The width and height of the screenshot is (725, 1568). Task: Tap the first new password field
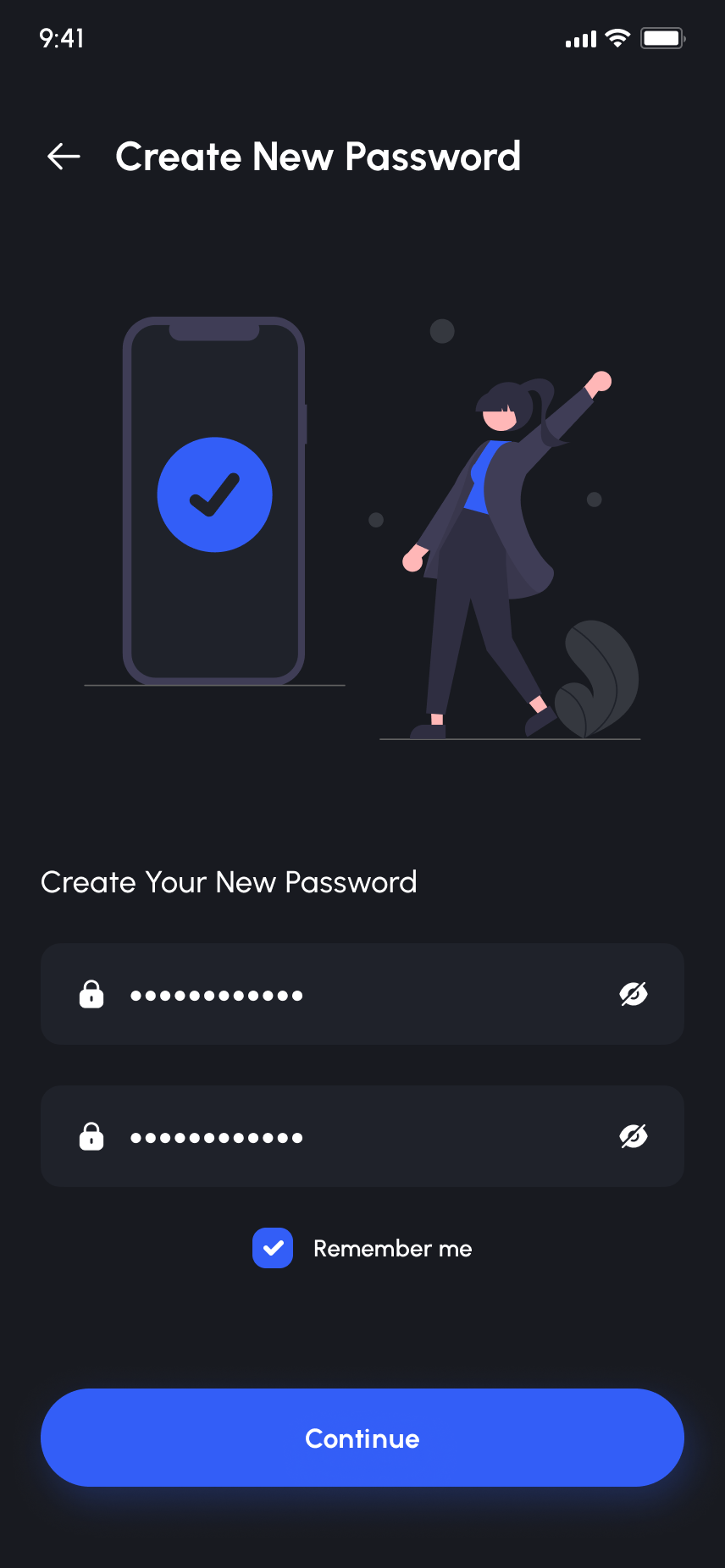[x=356, y=994]
